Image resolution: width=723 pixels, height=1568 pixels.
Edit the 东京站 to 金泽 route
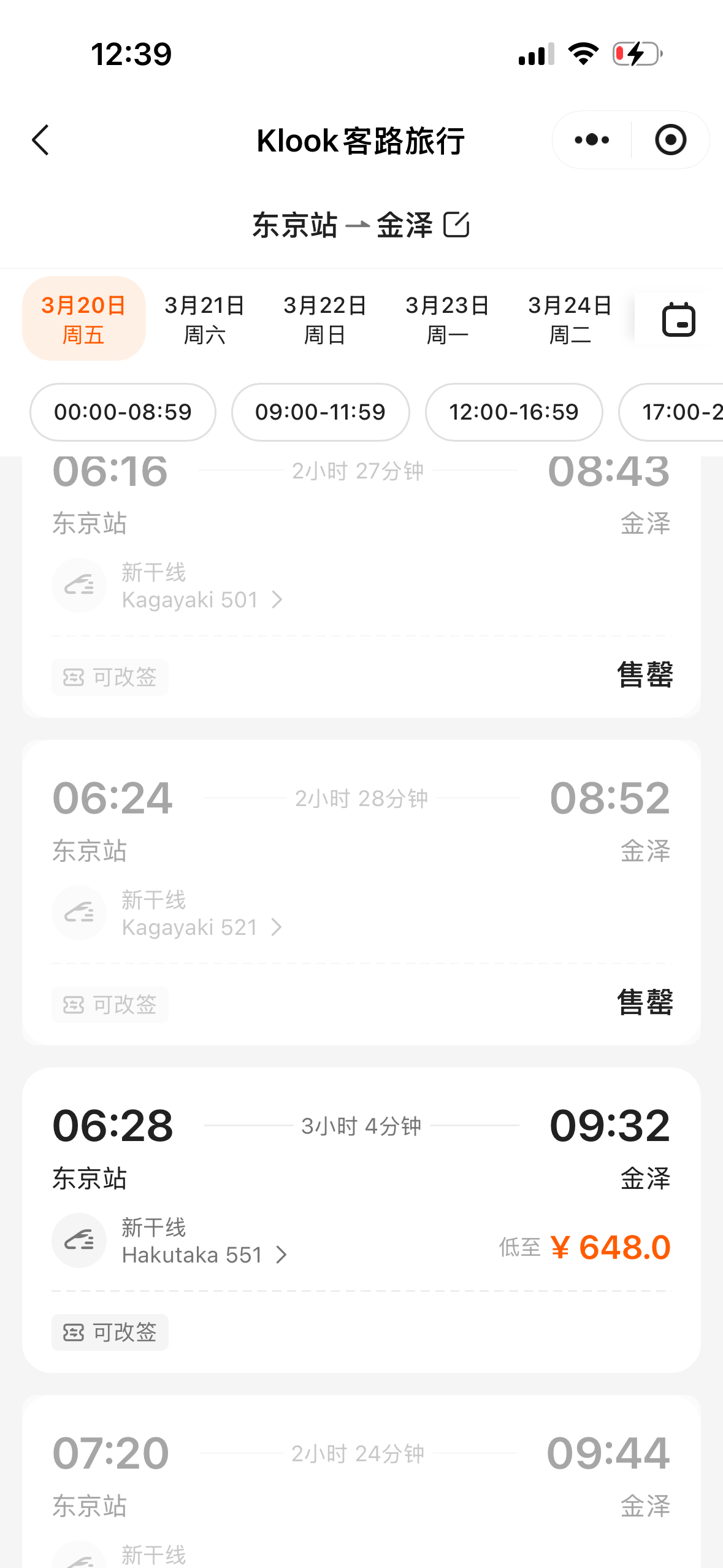tap(456, 225)
